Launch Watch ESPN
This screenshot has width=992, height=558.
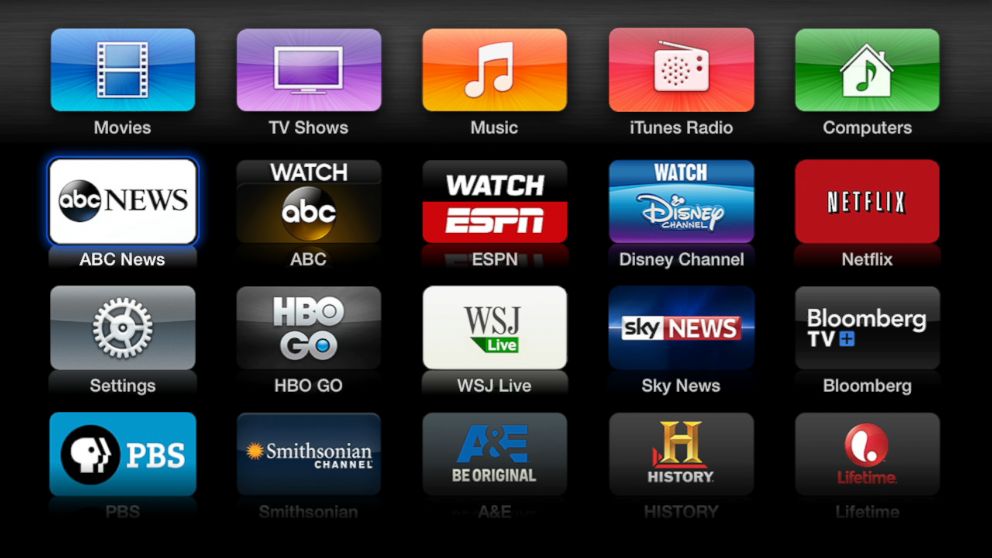coord(494,201)
